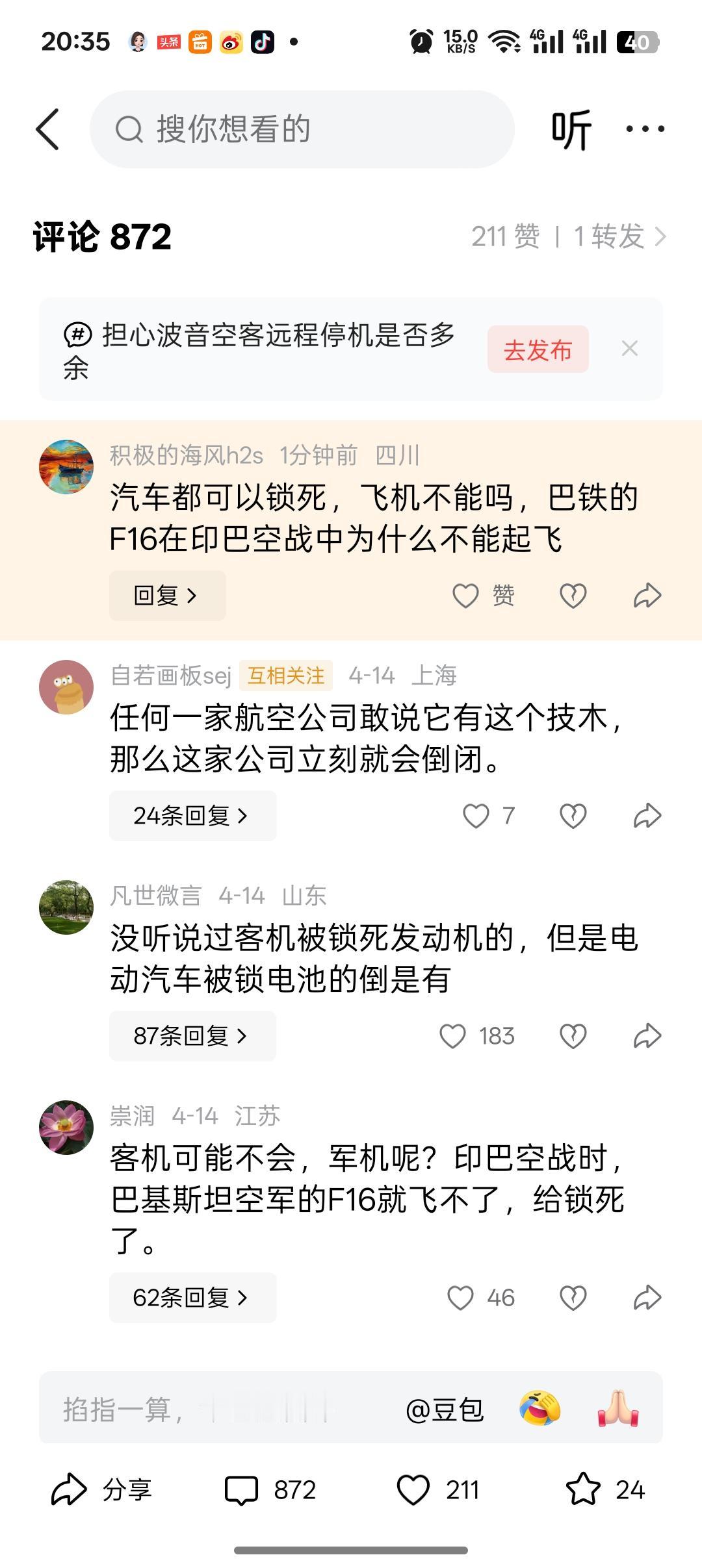Screen dimensions: 702x1568
Task: Tap the 去发布 publish button
Action: [x=538, y=349]
